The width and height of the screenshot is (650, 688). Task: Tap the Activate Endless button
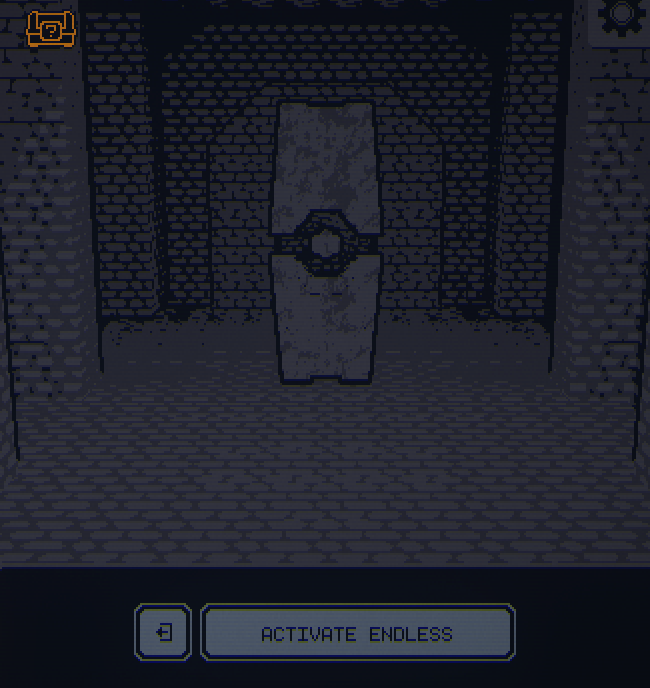coord(357,633)
